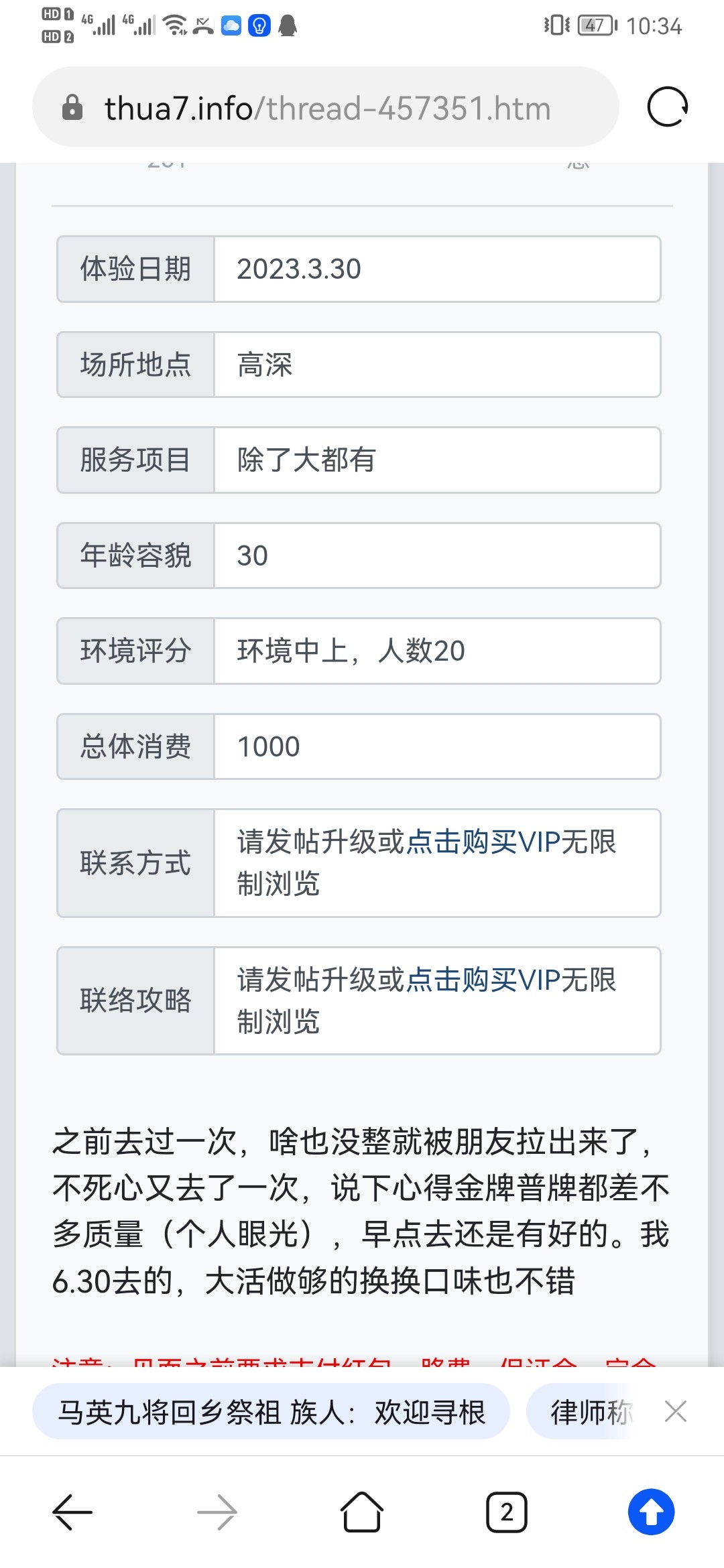724x1568 pixels.
Task: Reload the current page
Action: point(666,107)
